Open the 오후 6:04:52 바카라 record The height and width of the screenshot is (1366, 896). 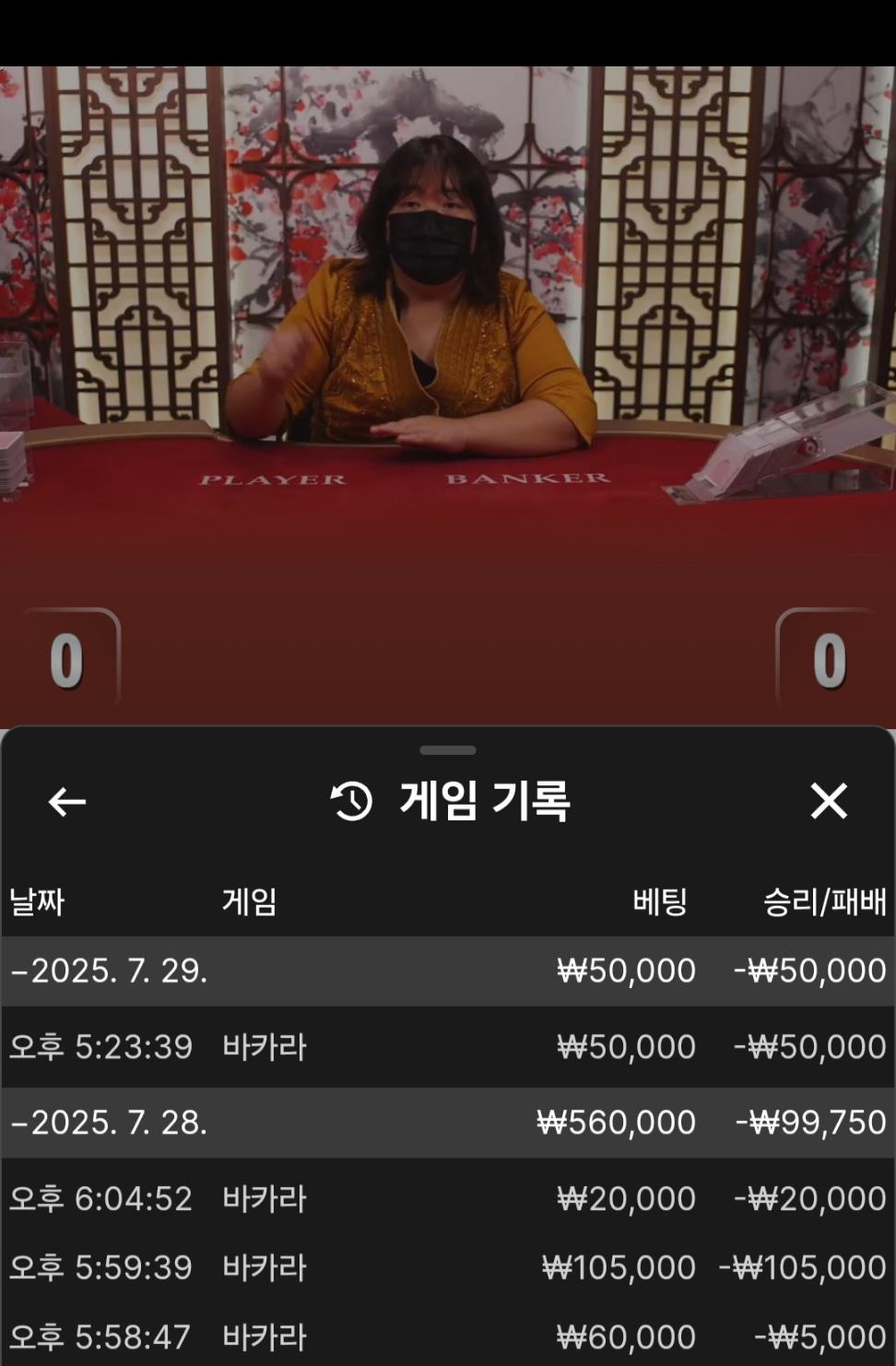click(447, 1198)
